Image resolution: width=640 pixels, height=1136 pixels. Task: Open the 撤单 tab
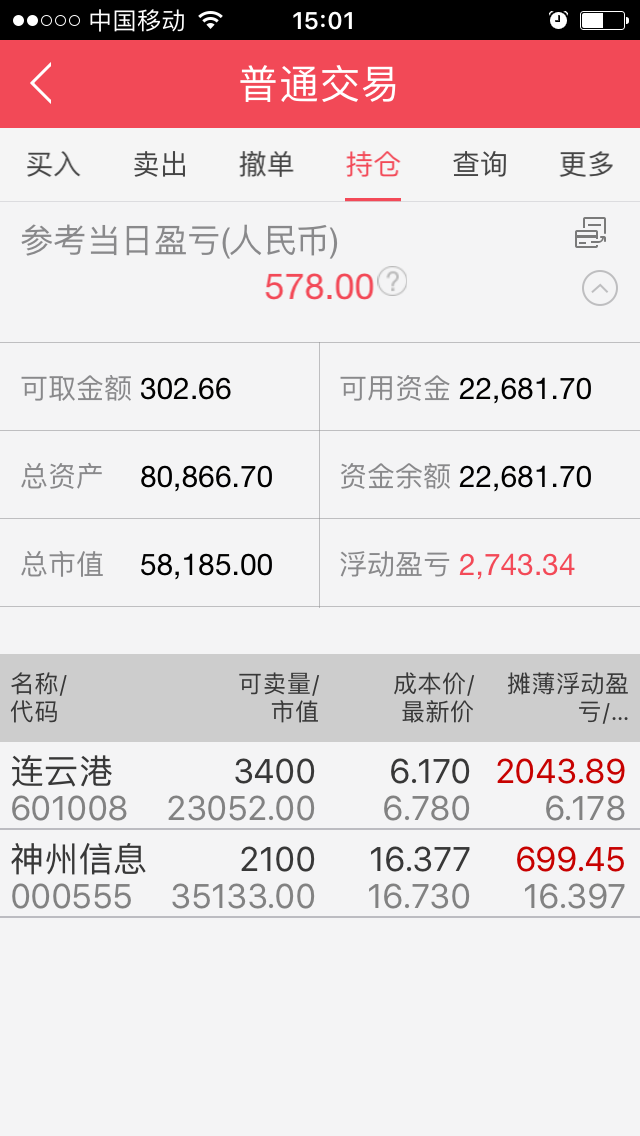[x=266, y=165]
